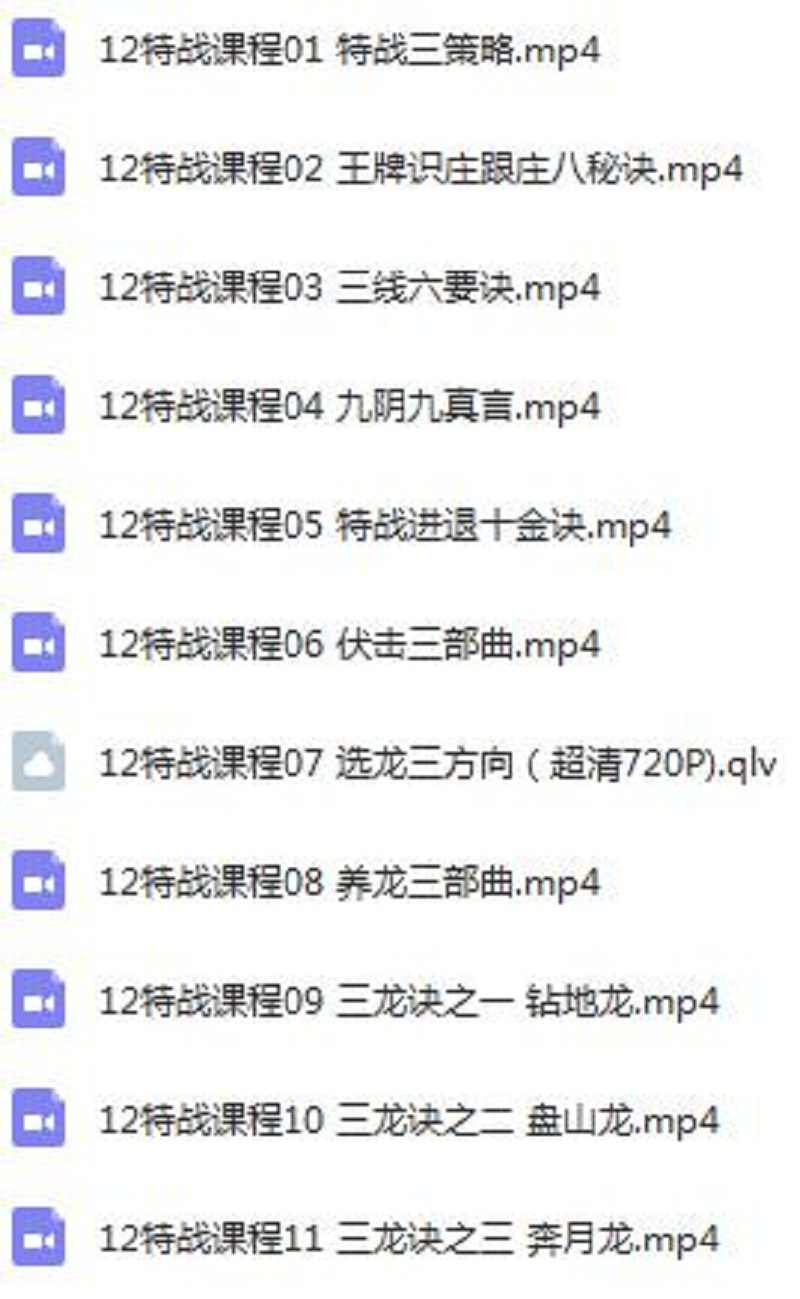This screenshot has height=1299, width=800.
Task: Open file 03 三线六要诀.mp4
Action: pyautogui.click(x=349, y=288)
